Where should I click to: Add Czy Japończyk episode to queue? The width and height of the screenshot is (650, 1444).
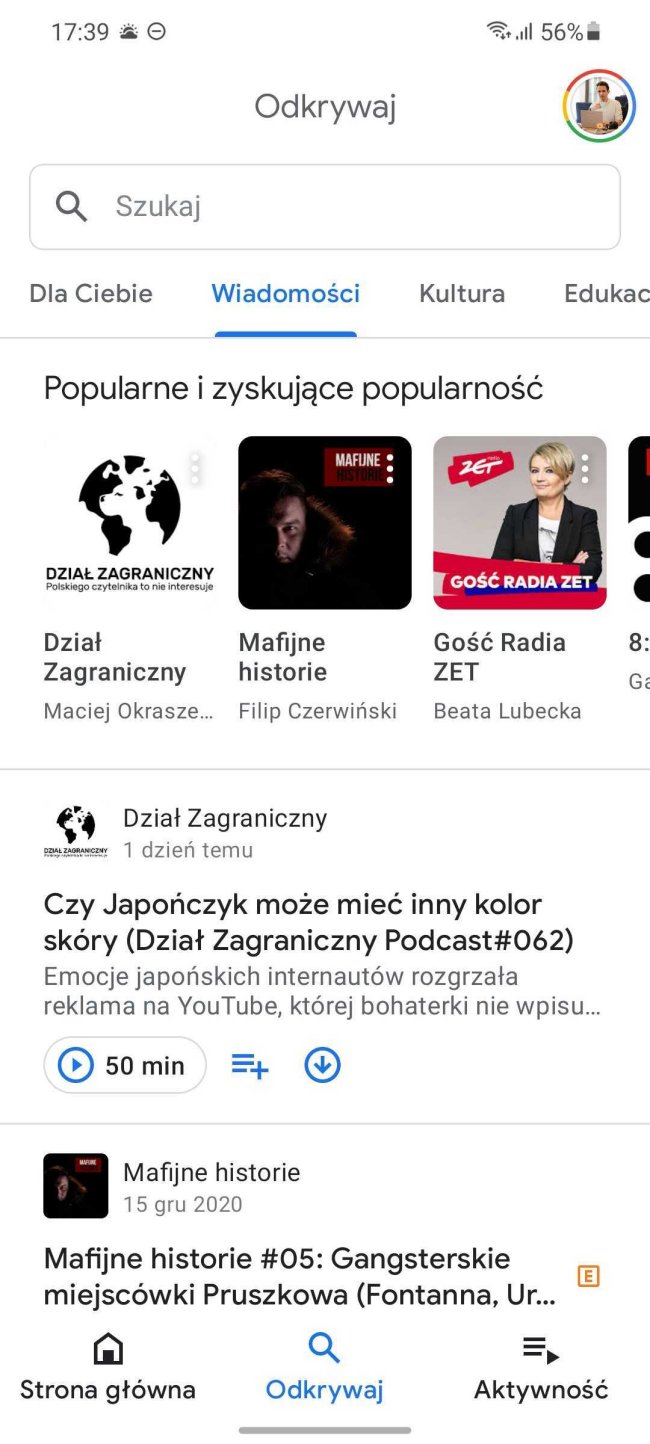click(250, 1065)
